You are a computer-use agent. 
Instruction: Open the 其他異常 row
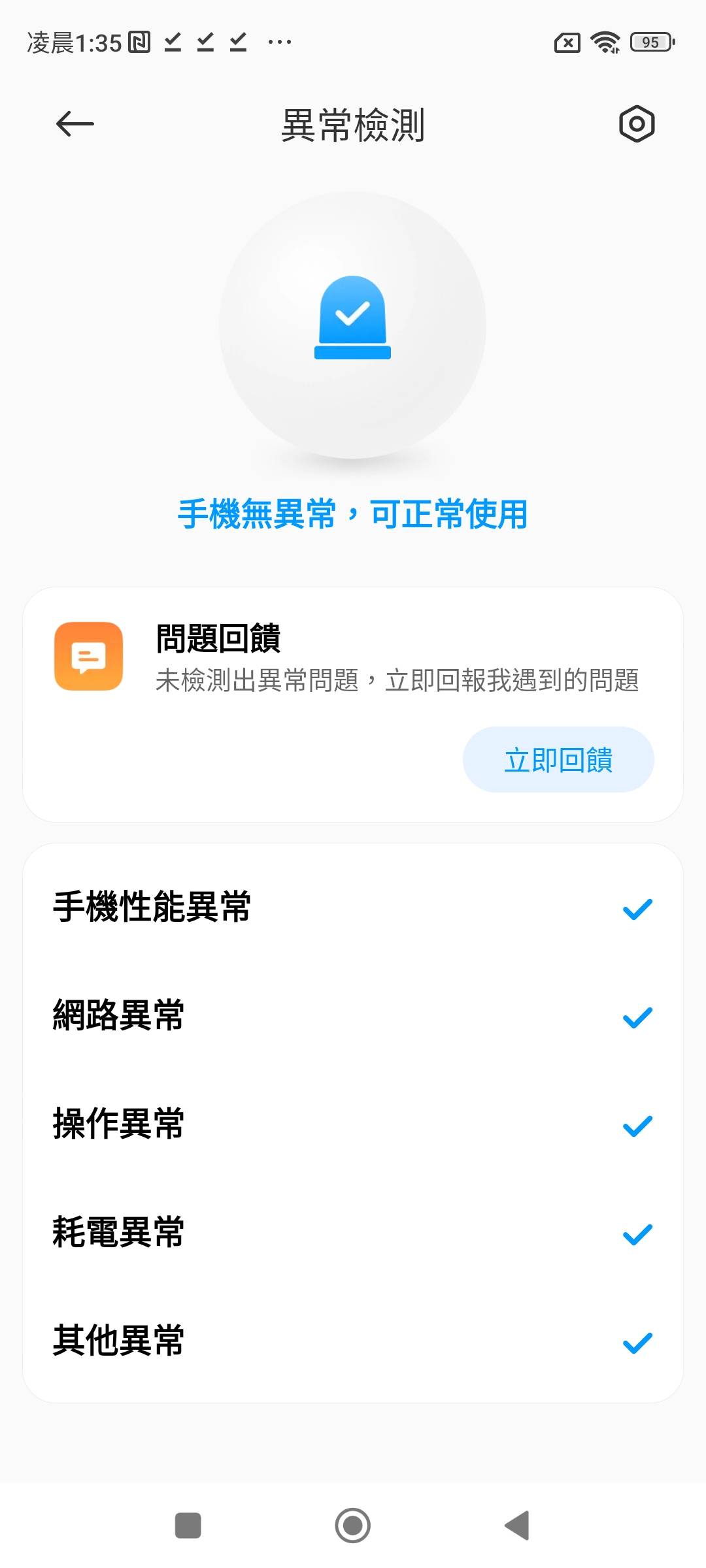click(x=353, y=1341)
